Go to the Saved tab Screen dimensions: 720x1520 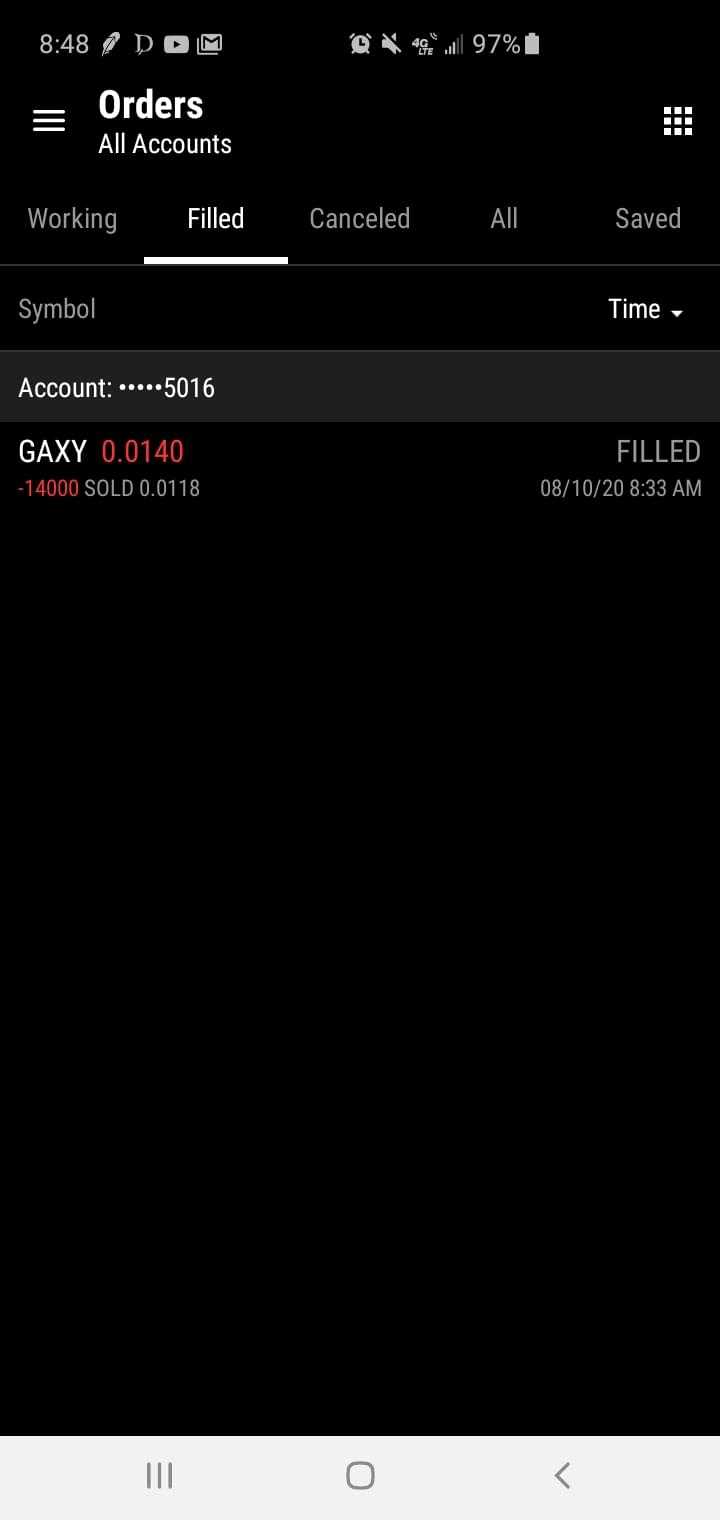pos(647,219)
